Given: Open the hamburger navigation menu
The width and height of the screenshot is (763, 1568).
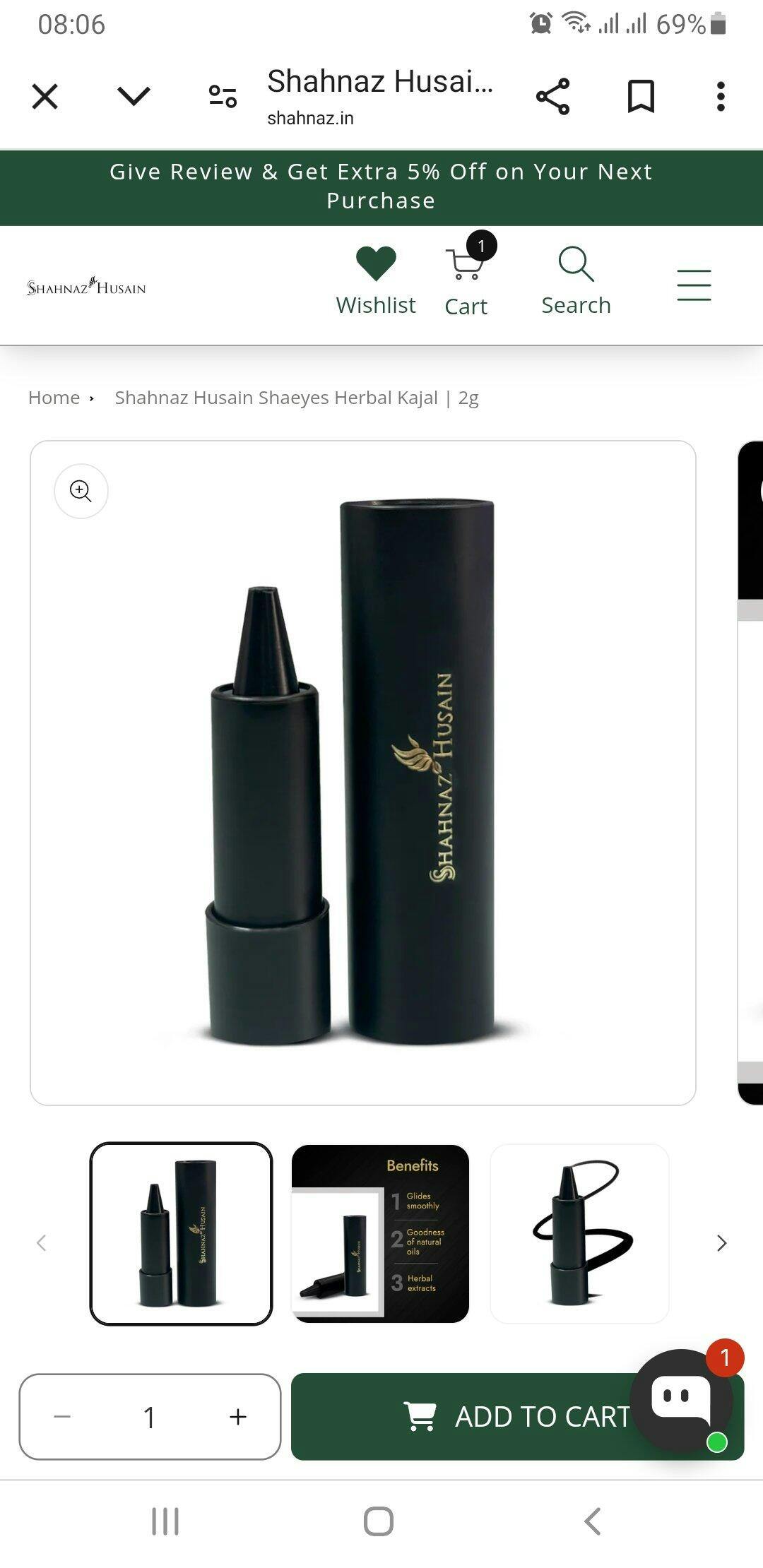Looking at the screenshot, I should coord(694,285).
